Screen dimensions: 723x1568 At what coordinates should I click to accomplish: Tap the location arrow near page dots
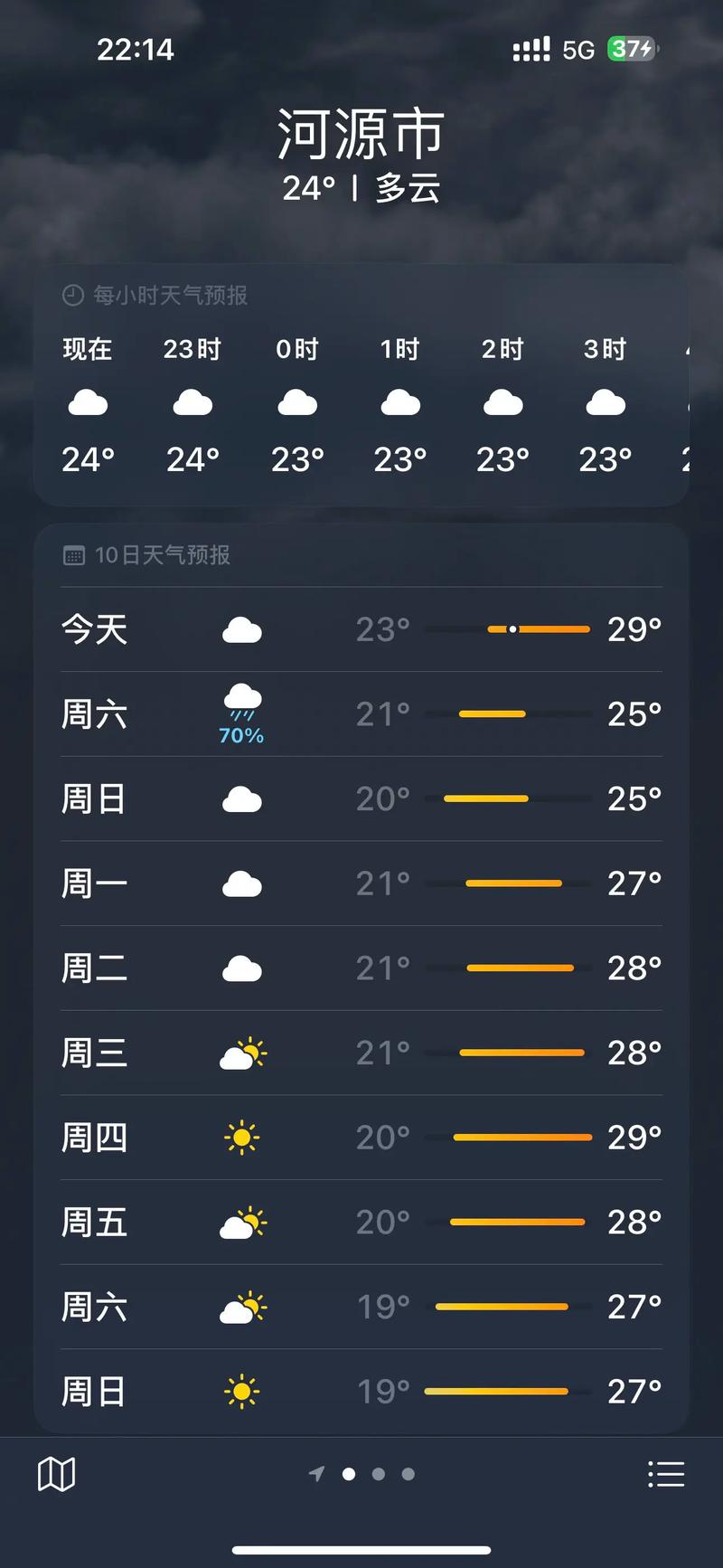pos(316,1473)
